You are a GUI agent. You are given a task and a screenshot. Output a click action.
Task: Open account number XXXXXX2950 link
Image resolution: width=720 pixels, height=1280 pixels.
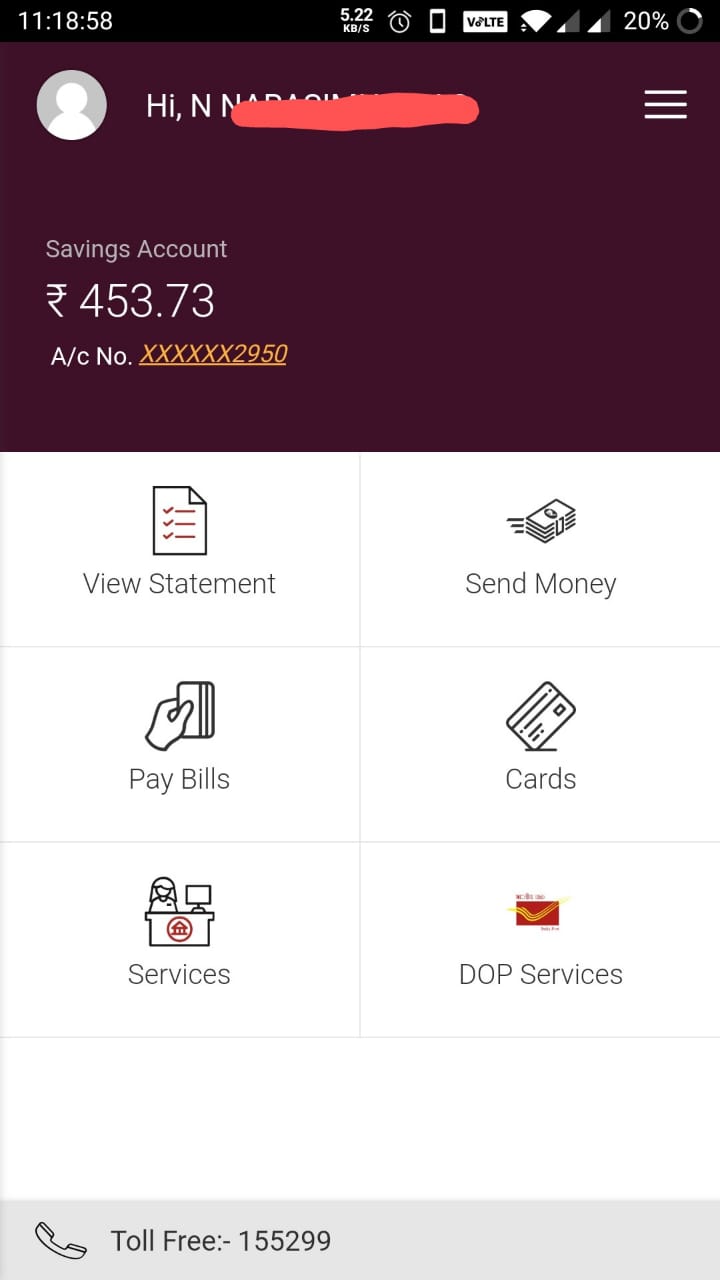[x=213, y=355]
